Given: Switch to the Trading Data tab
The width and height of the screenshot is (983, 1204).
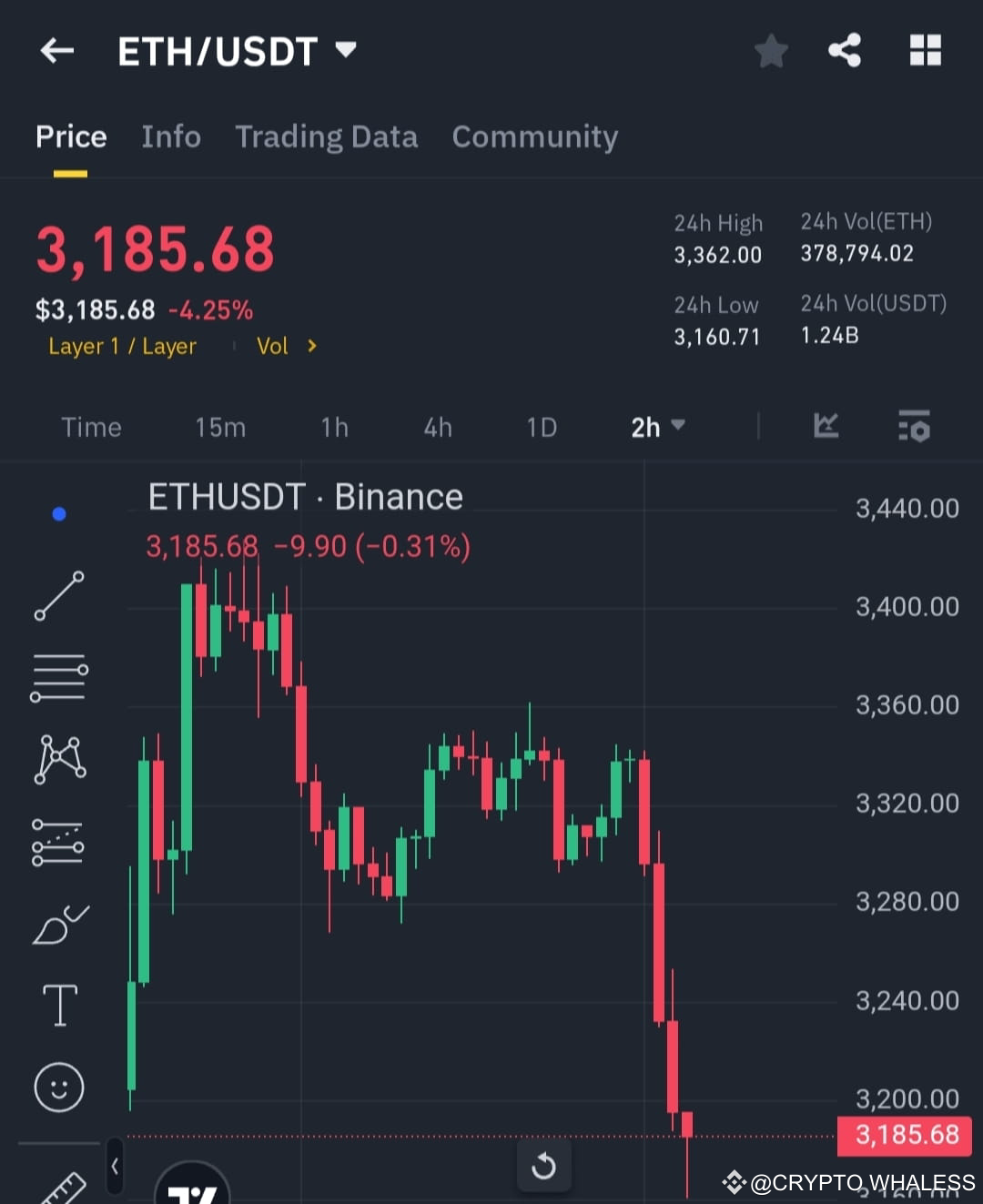Looking at the screenshot, I should coord(326,137).
